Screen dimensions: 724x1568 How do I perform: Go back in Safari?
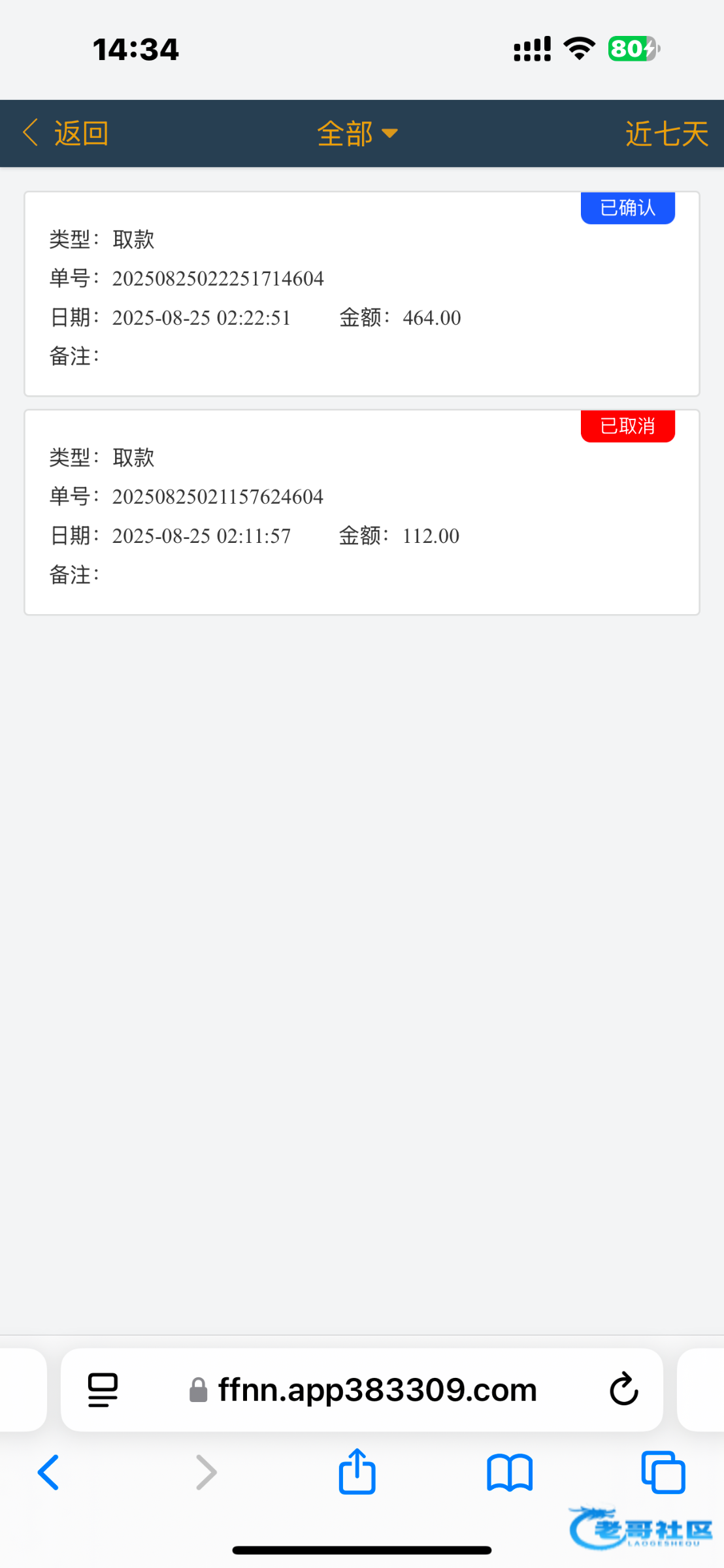pos(48,1473)
